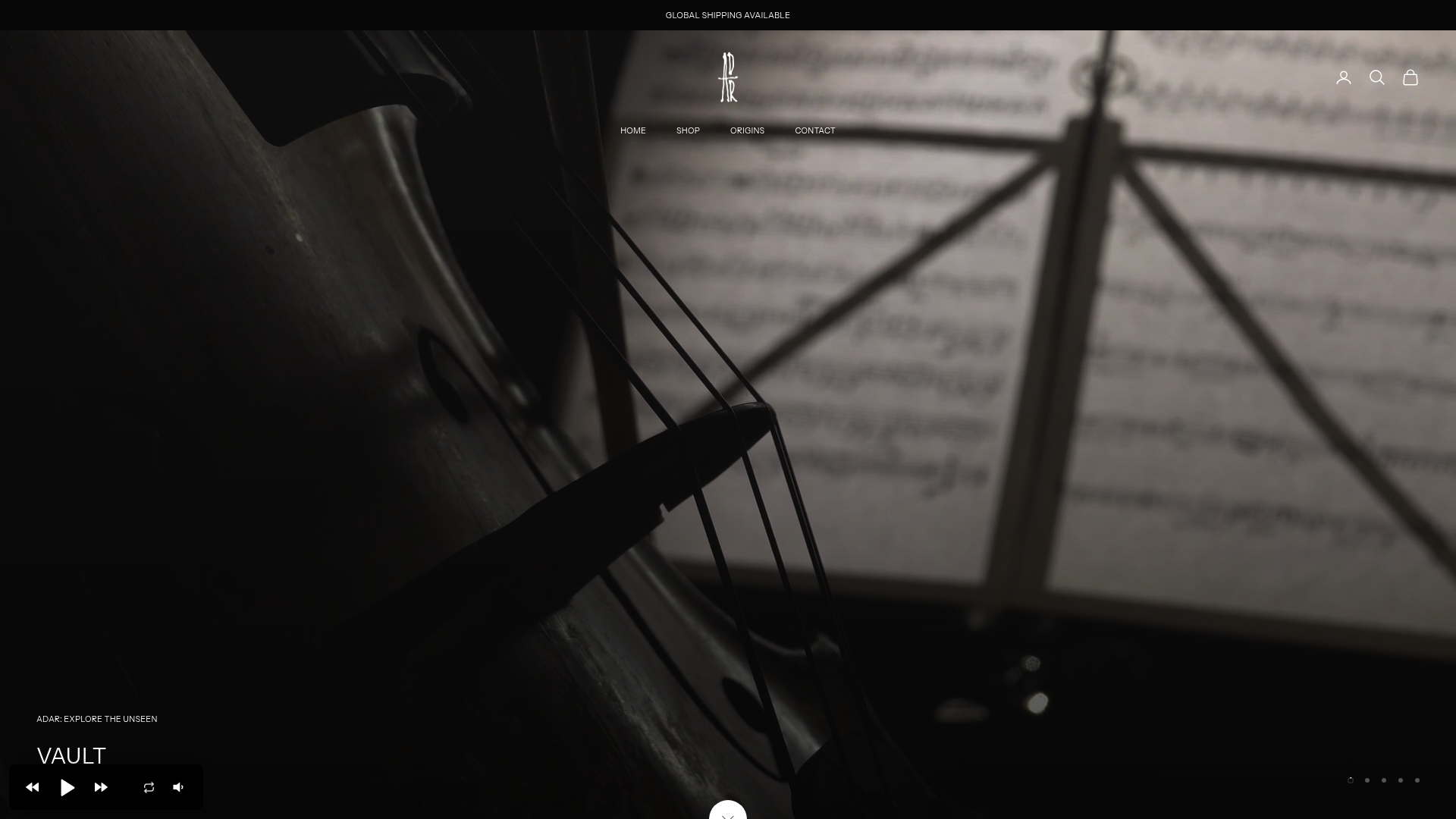Skip forward to next track

click(x=101, y=788)
